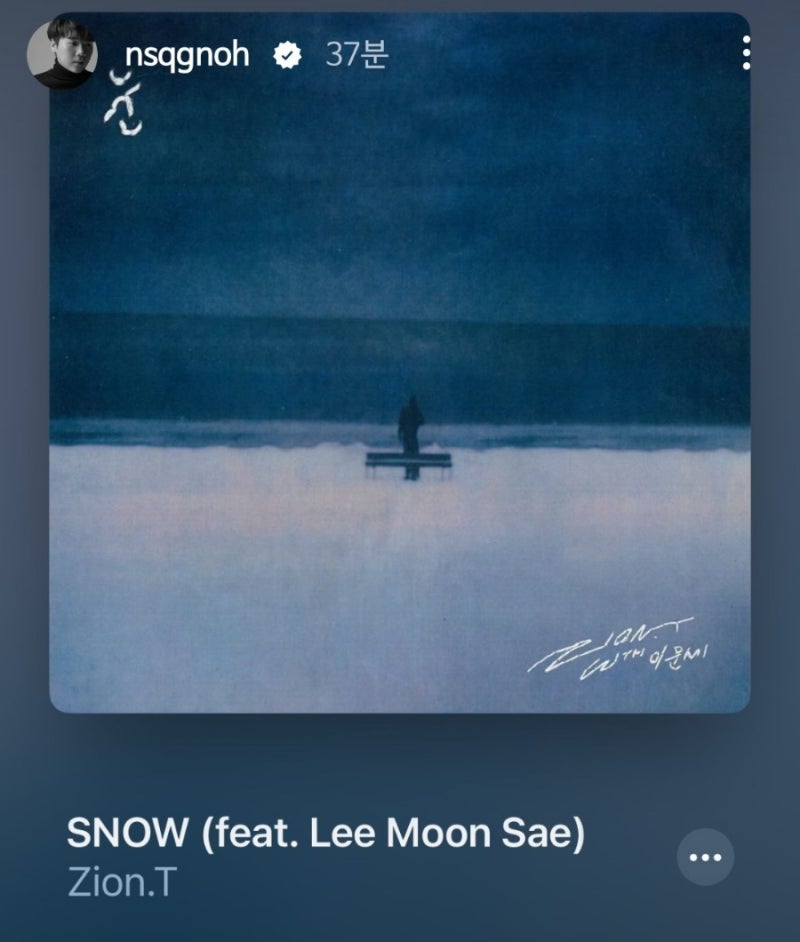The image size is (800, 942).
Task: Open nsqgnoh's profile picture
Action: coord(62,54)
